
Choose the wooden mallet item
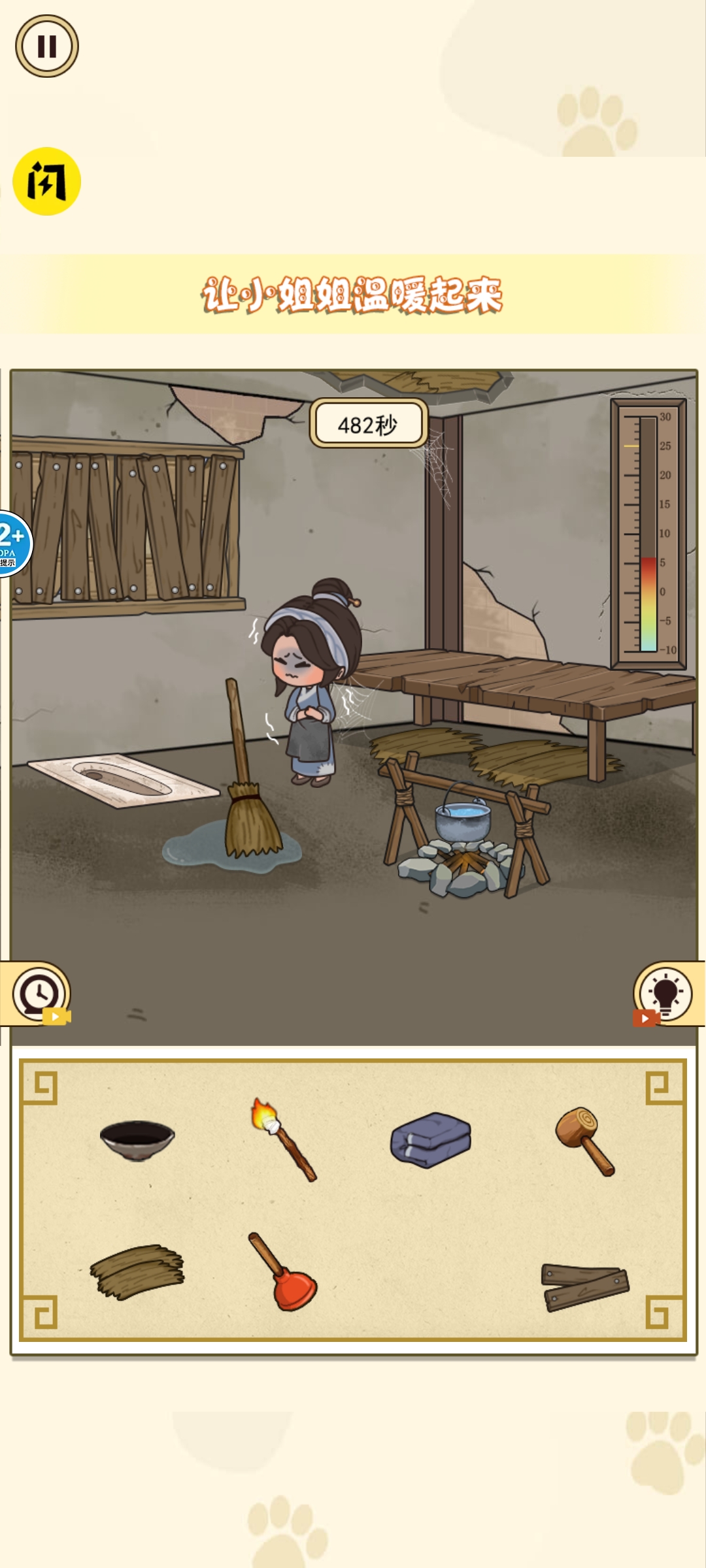[584, 1140]
